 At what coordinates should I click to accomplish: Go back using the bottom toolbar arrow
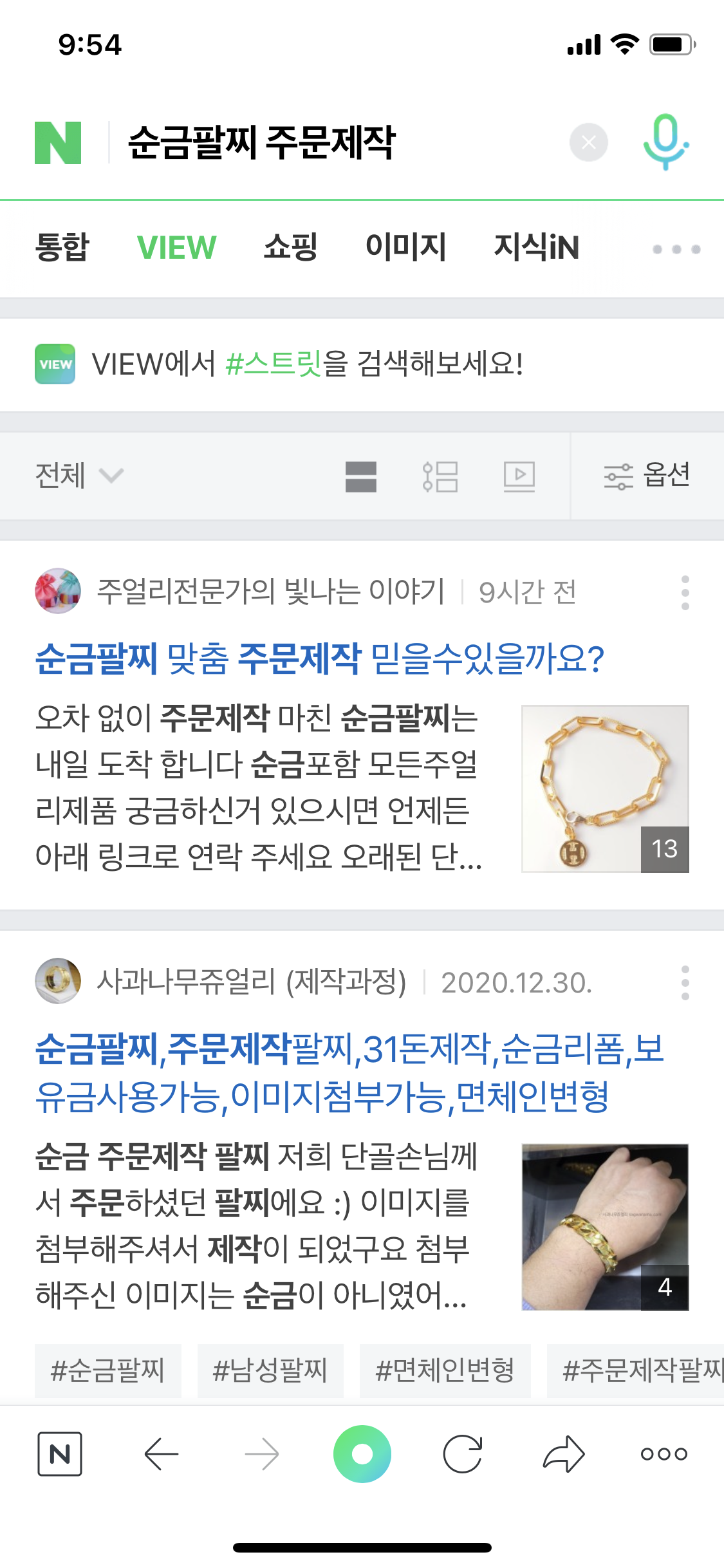tap(162, 1454)
